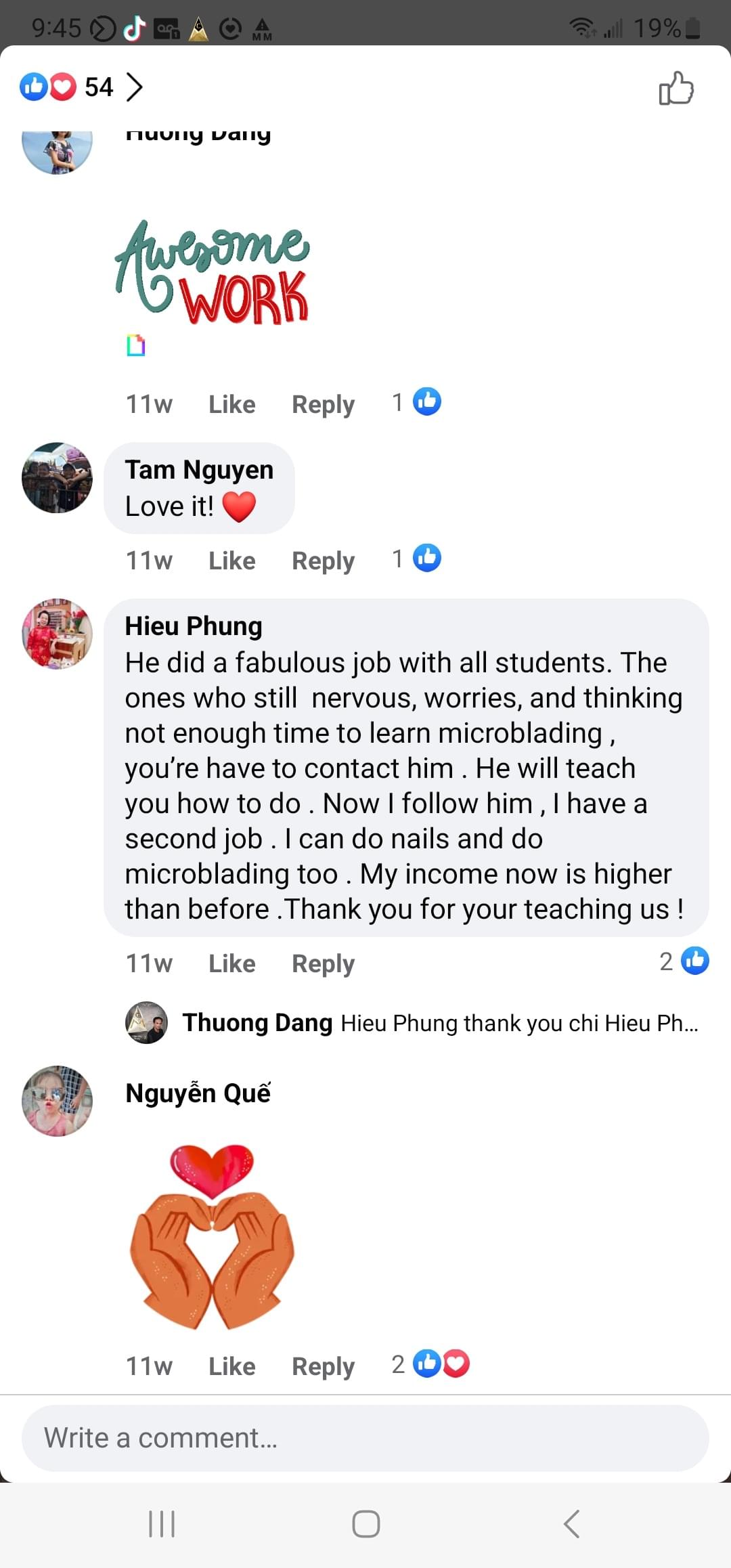Go back using the system back button

click(572, 1524)
